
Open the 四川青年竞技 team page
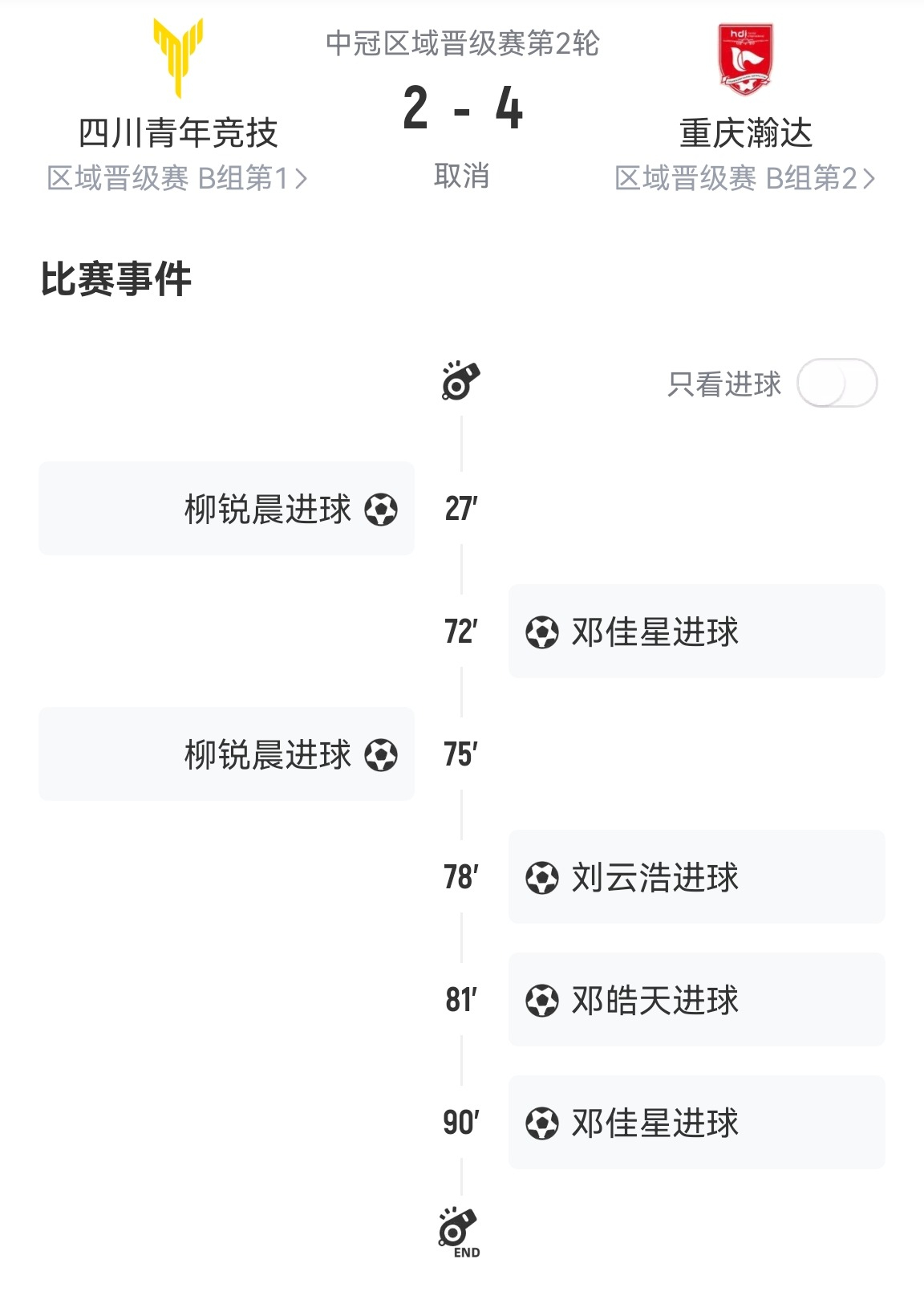pos(178,133)
